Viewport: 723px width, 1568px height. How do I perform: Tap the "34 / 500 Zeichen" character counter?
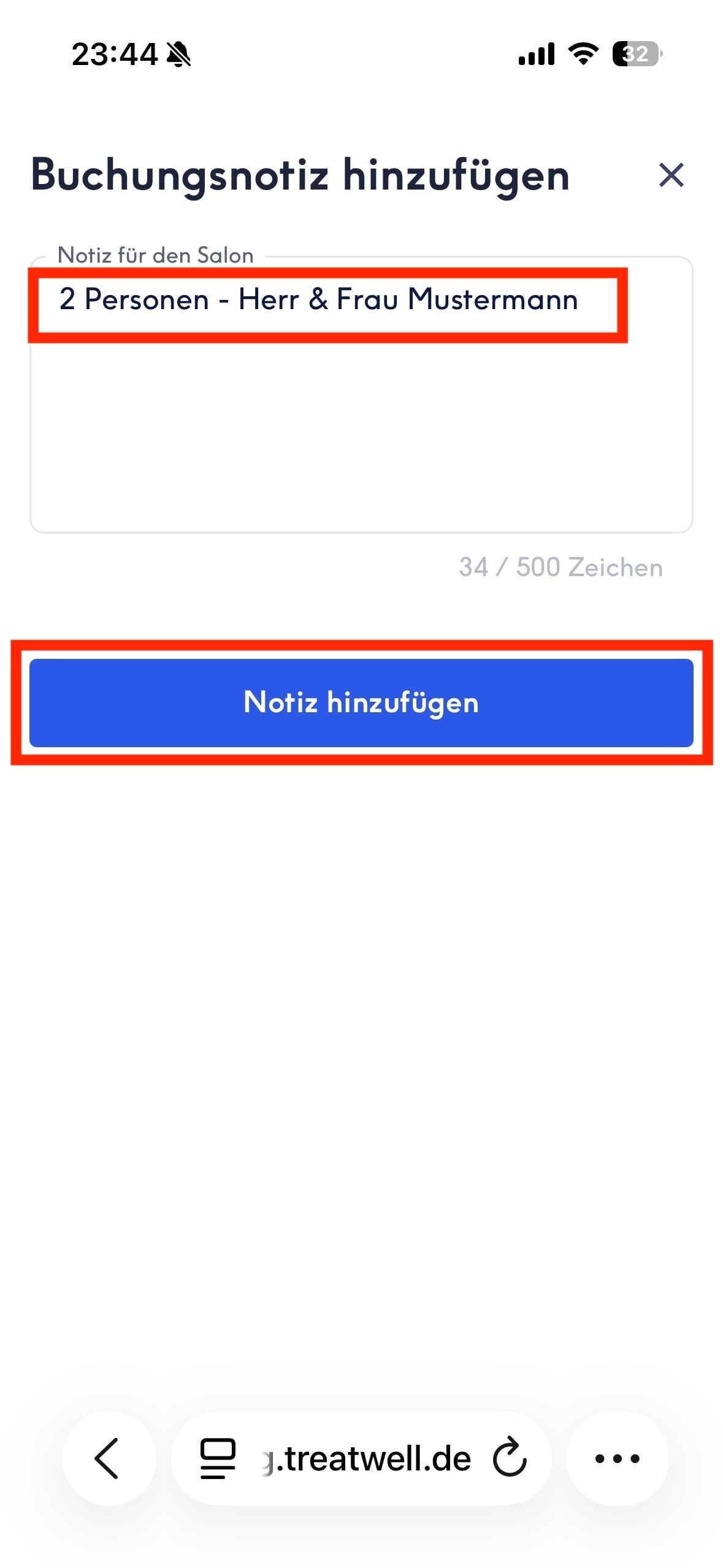(560, 567)
